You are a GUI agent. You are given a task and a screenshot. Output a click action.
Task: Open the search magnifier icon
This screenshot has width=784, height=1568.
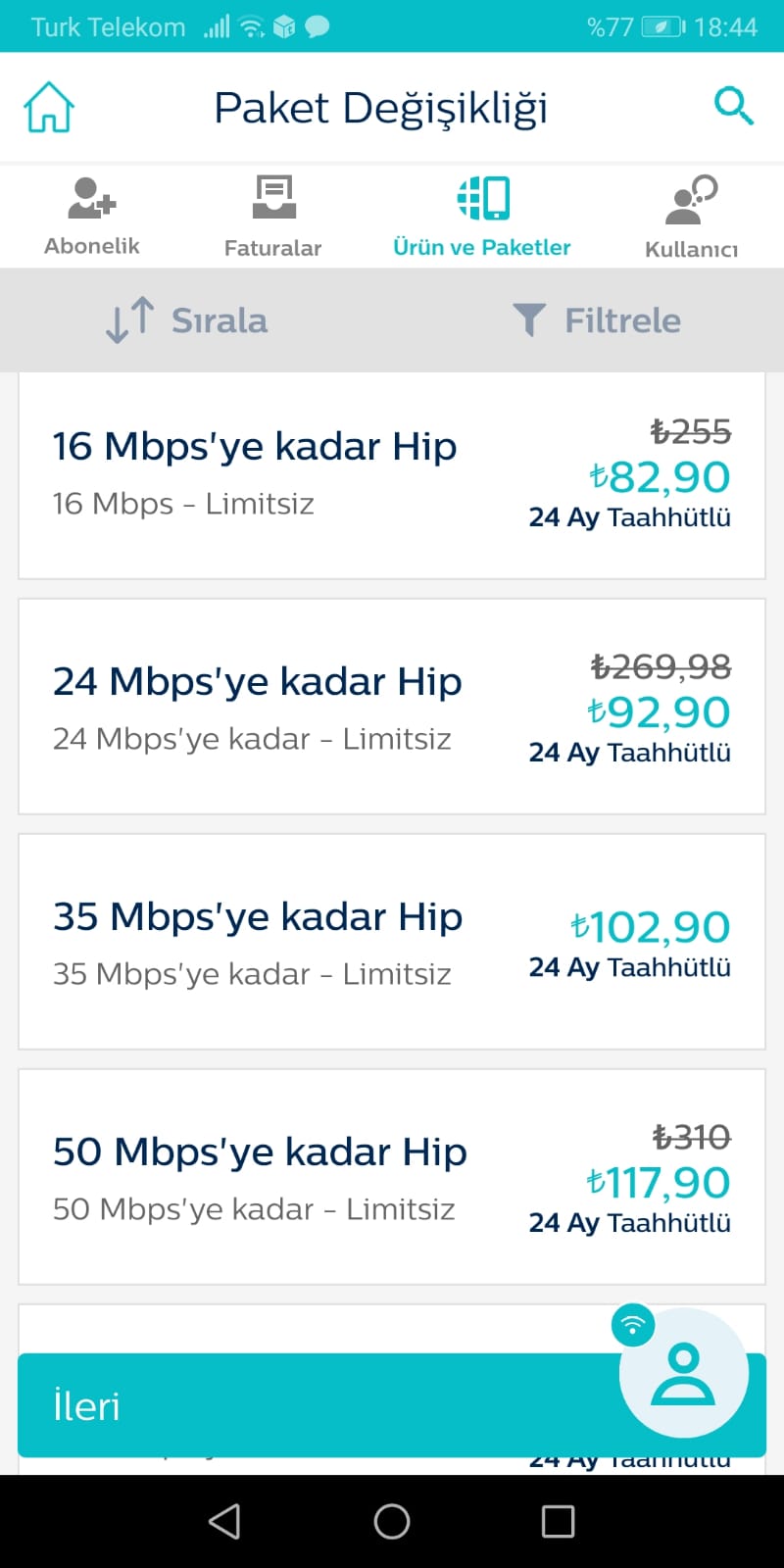point(733,106)
